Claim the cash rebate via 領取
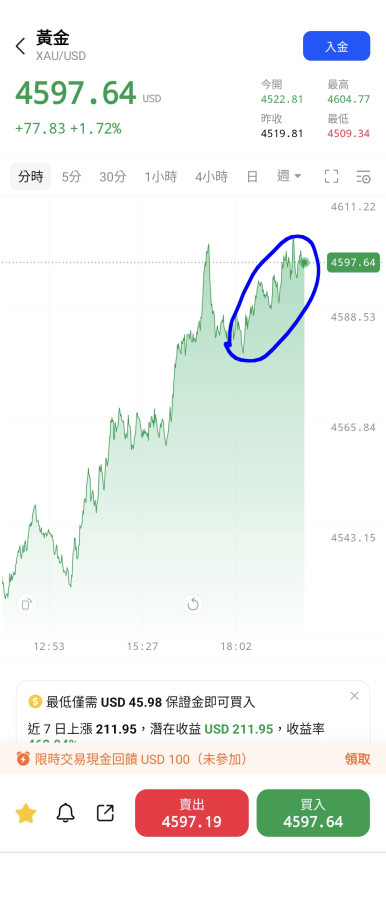This screenshot has width=386, height=900. click(x=357, y=759)
